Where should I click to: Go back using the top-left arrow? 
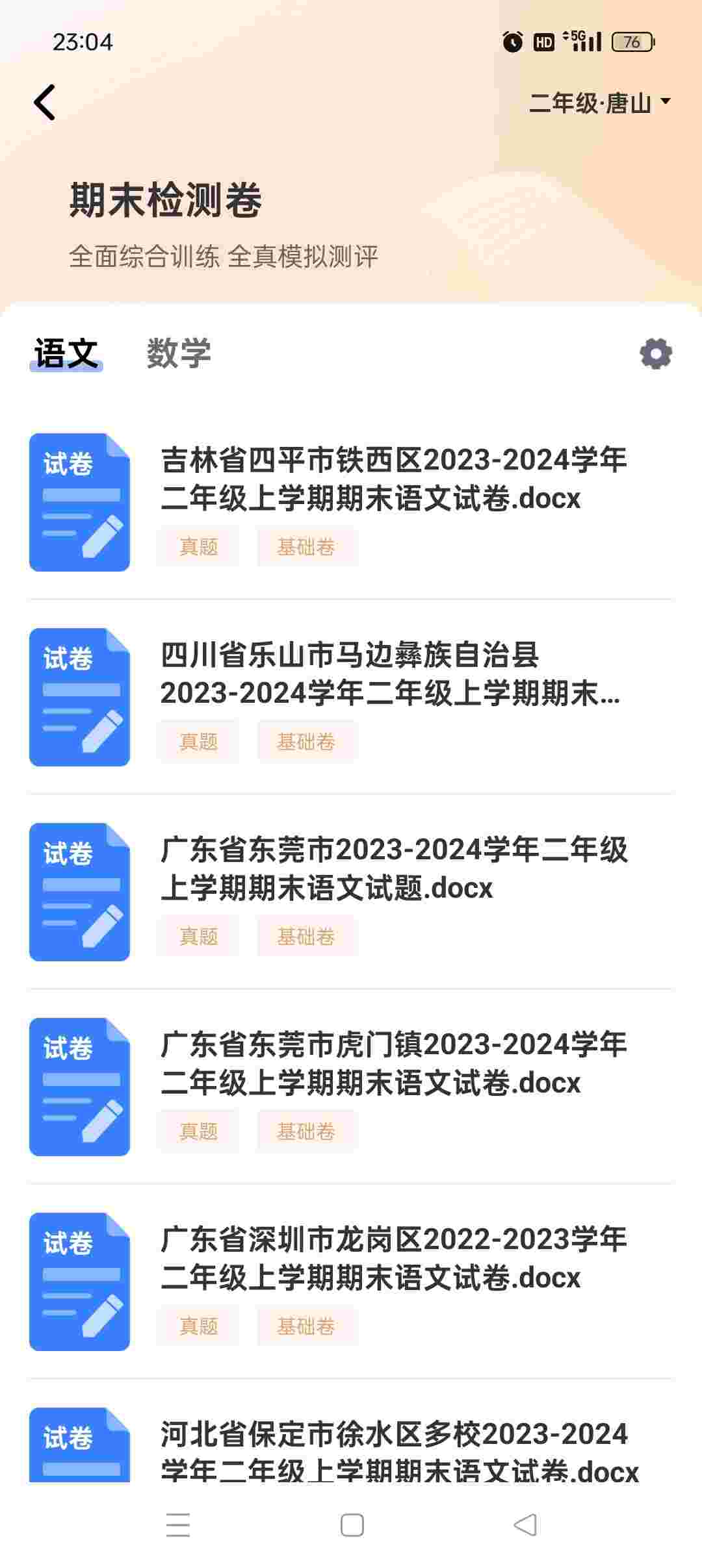click(x=45, y=103)
